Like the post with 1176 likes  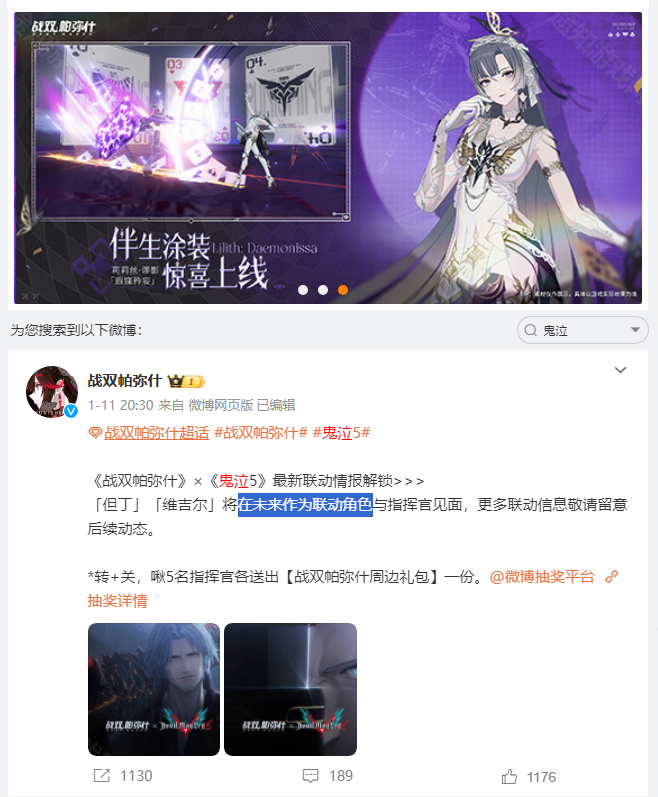[528, 776]
